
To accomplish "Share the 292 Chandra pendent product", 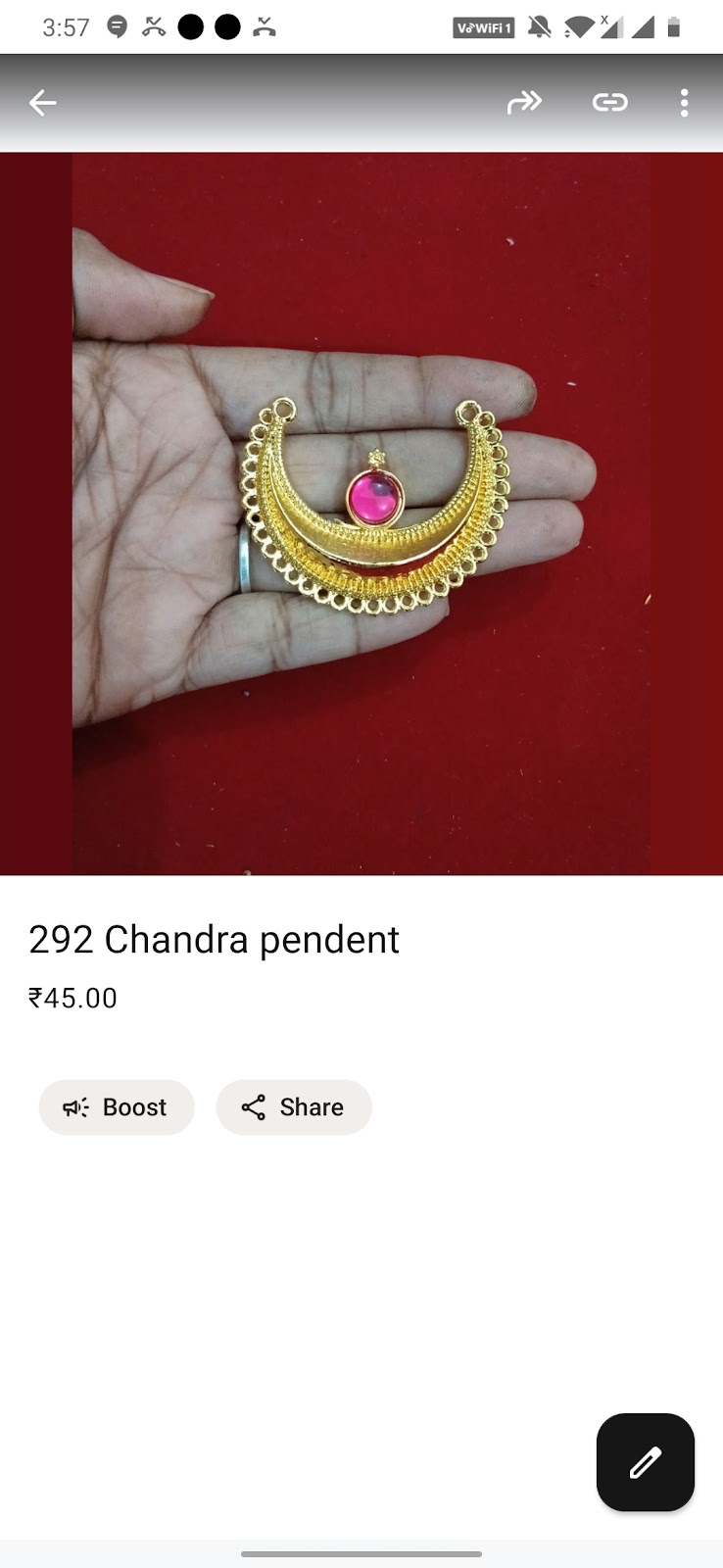I will [x=294, y=1107].
